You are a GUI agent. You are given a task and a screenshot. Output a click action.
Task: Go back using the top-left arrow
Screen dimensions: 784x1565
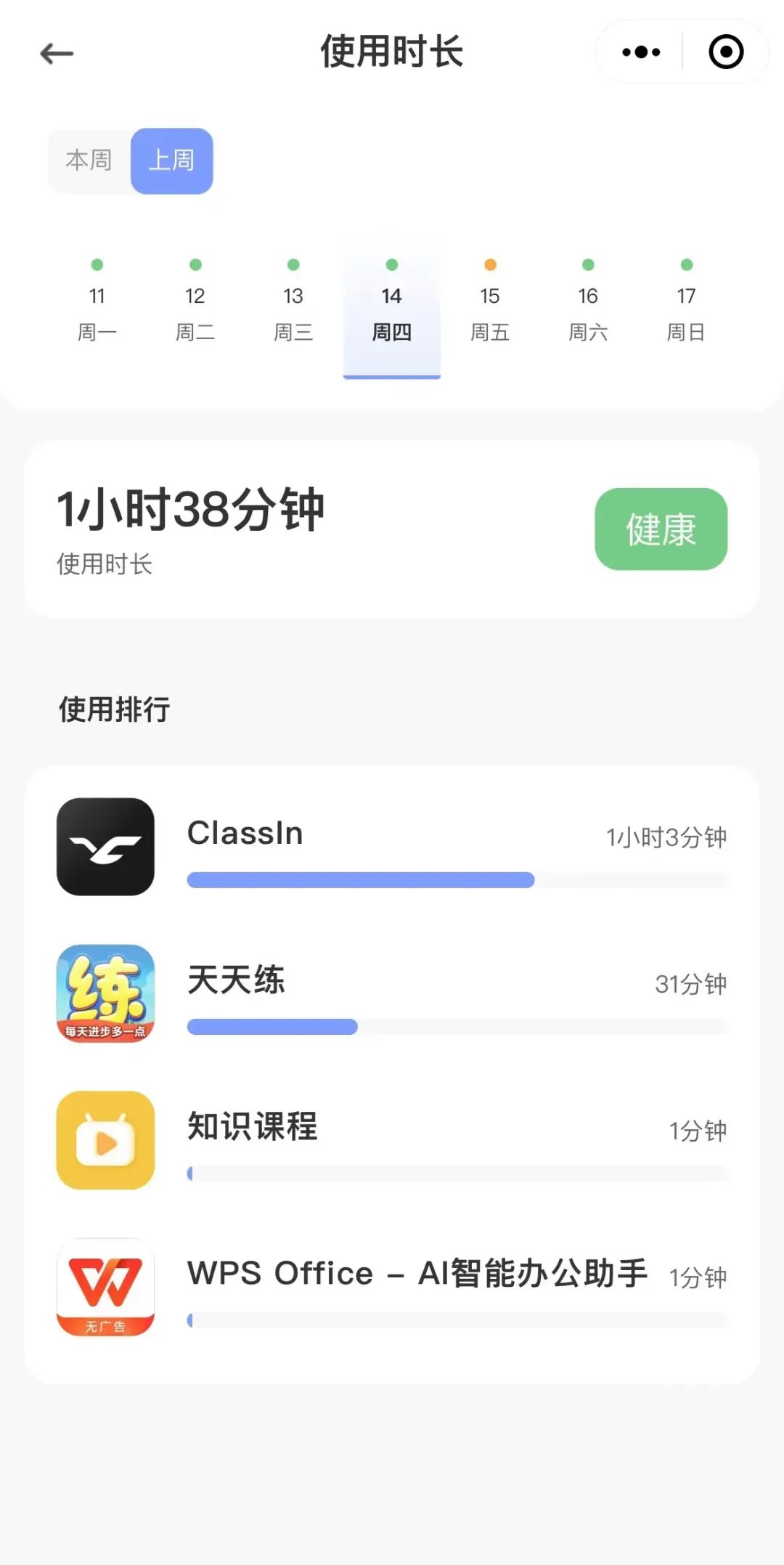pyautogui.click(x=57, y=53)
